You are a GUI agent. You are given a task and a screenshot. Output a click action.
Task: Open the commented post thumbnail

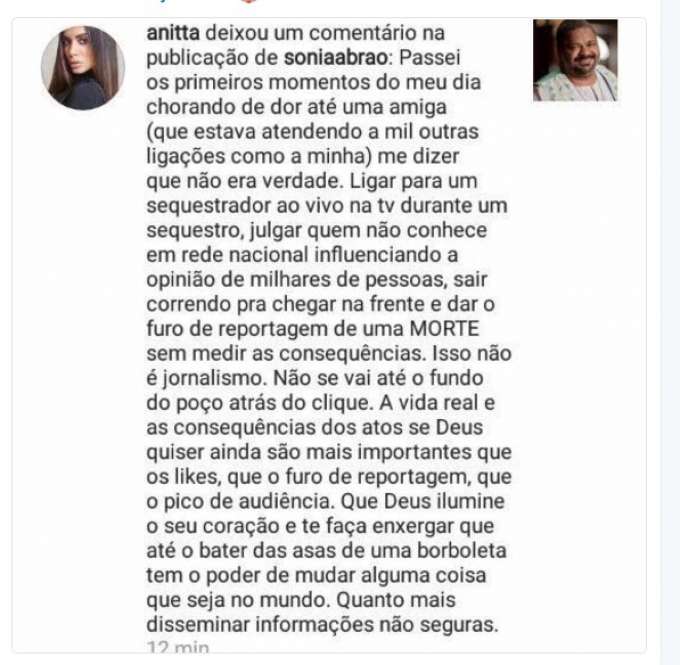pos(575,60)
